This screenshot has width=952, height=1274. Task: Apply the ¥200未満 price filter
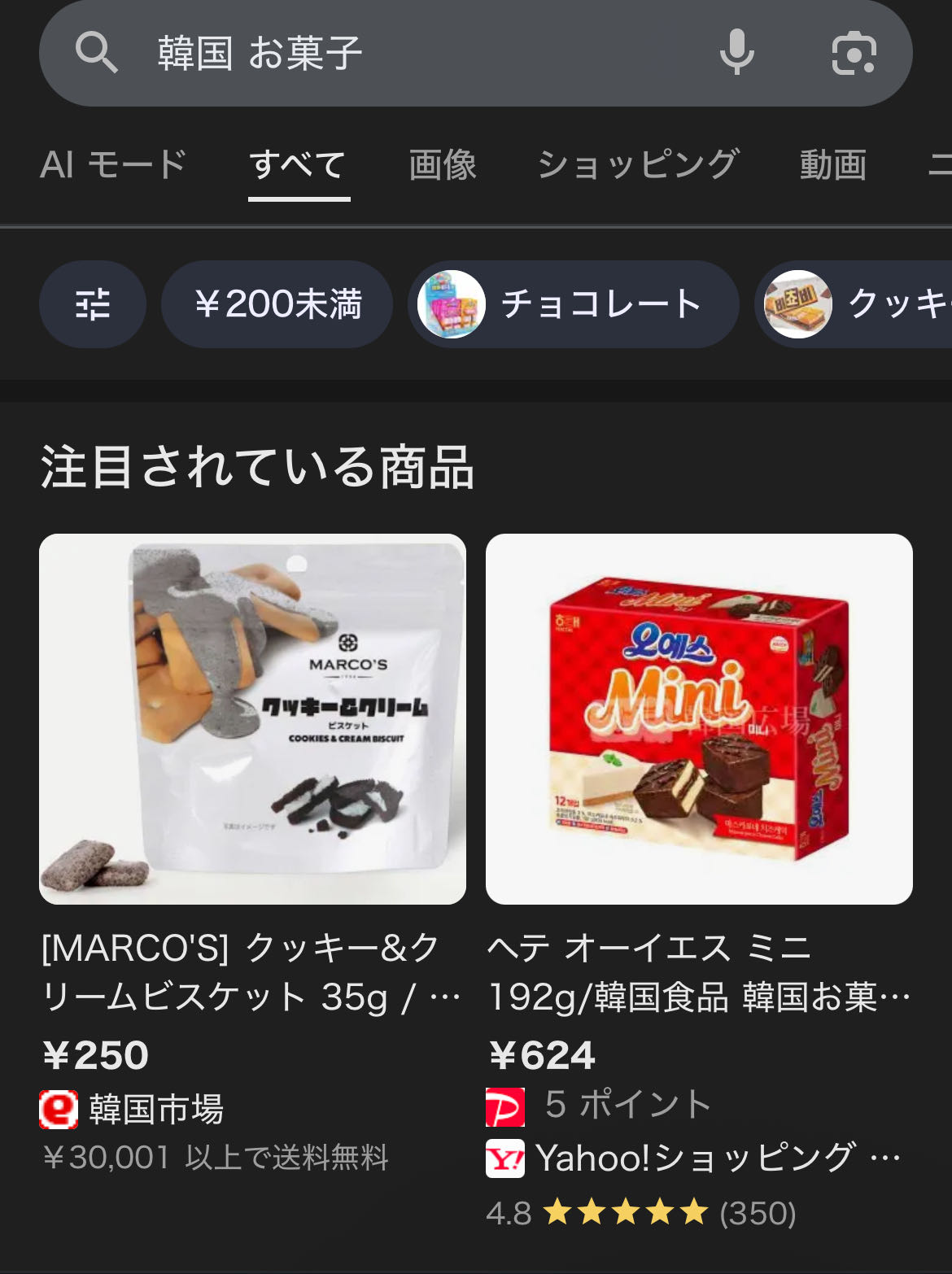tap(277, 304)
